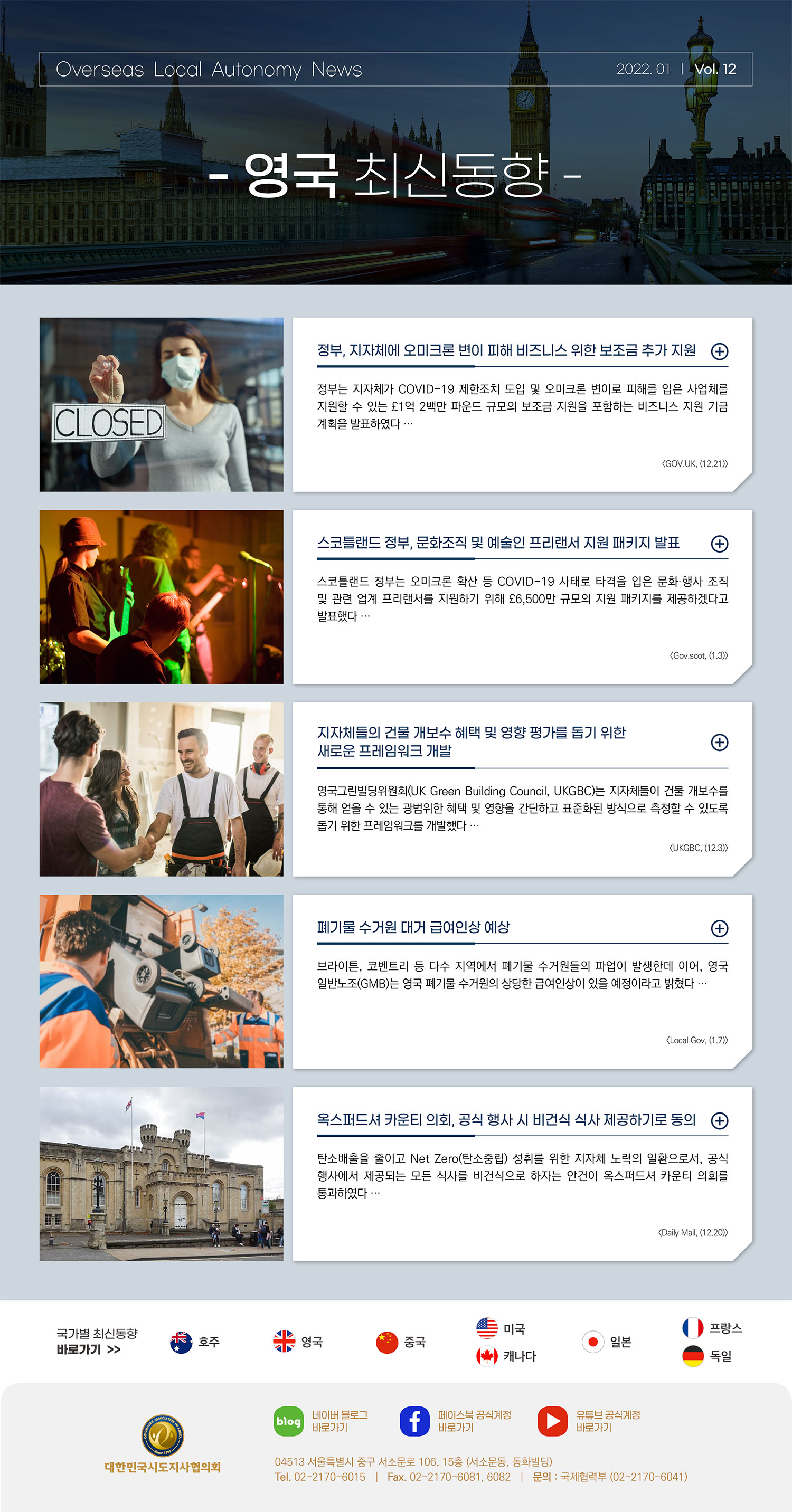Expand the Omicron business grant article plus icon
The width and height of the screenshot is (792, 1512).
[x=719, y=351]
